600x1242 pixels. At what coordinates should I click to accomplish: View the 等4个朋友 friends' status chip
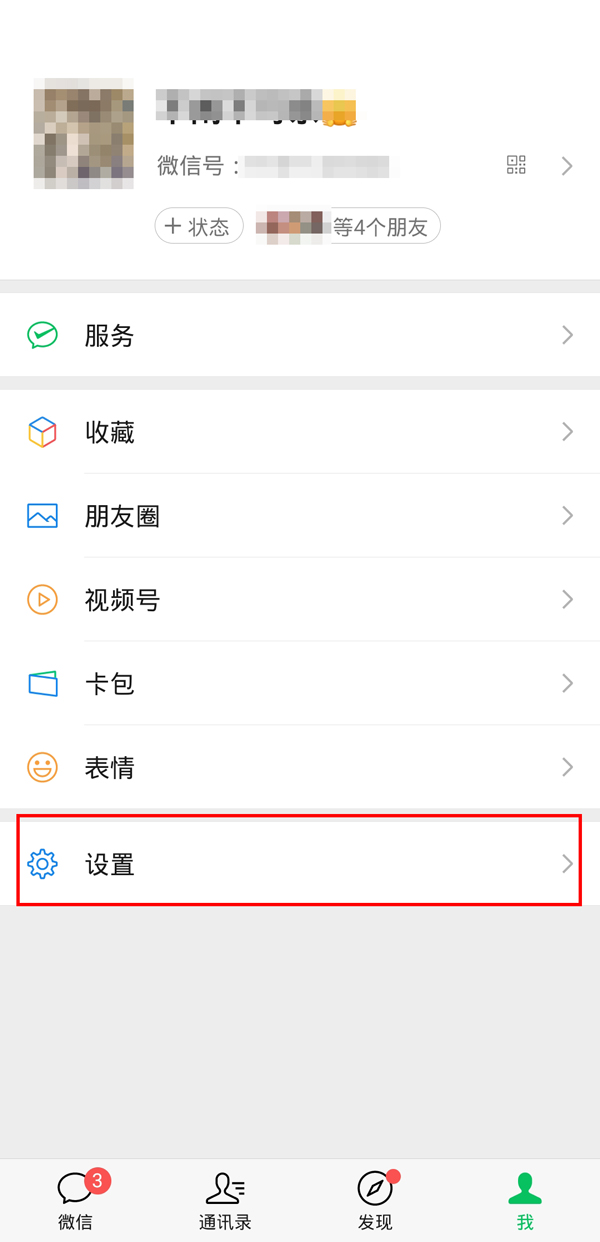(x=347, y=227)
